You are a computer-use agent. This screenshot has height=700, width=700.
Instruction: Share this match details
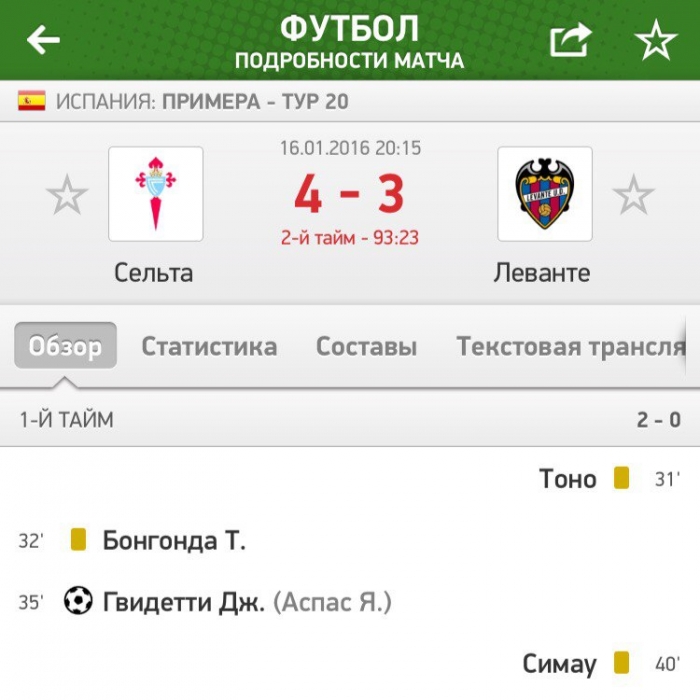tap(570, 40)
